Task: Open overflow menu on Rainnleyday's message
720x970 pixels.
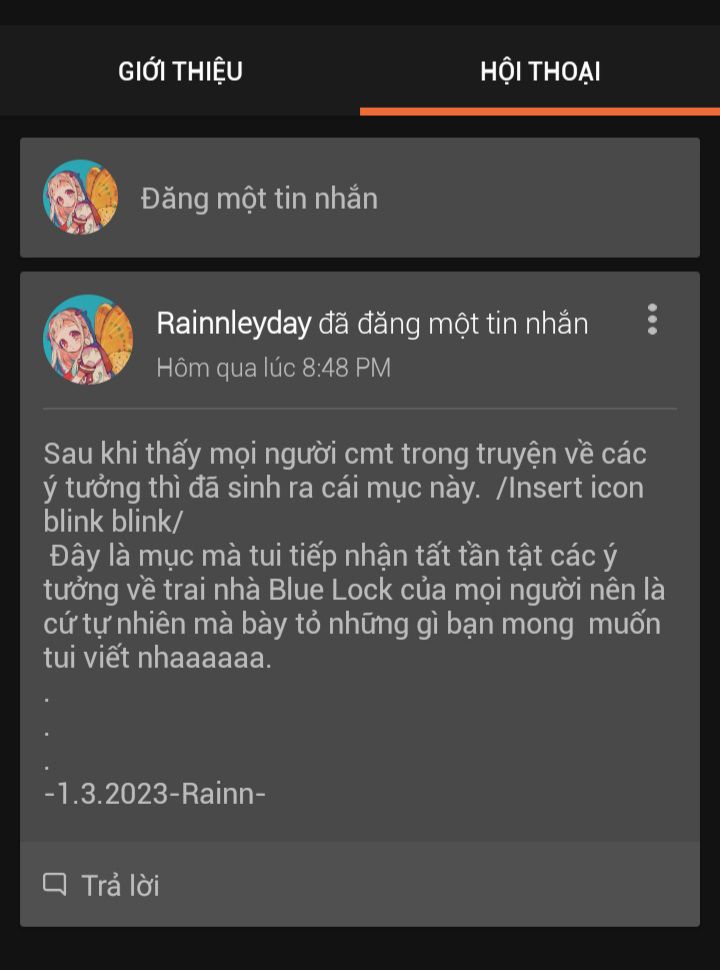Action: (x=652, y=319)
